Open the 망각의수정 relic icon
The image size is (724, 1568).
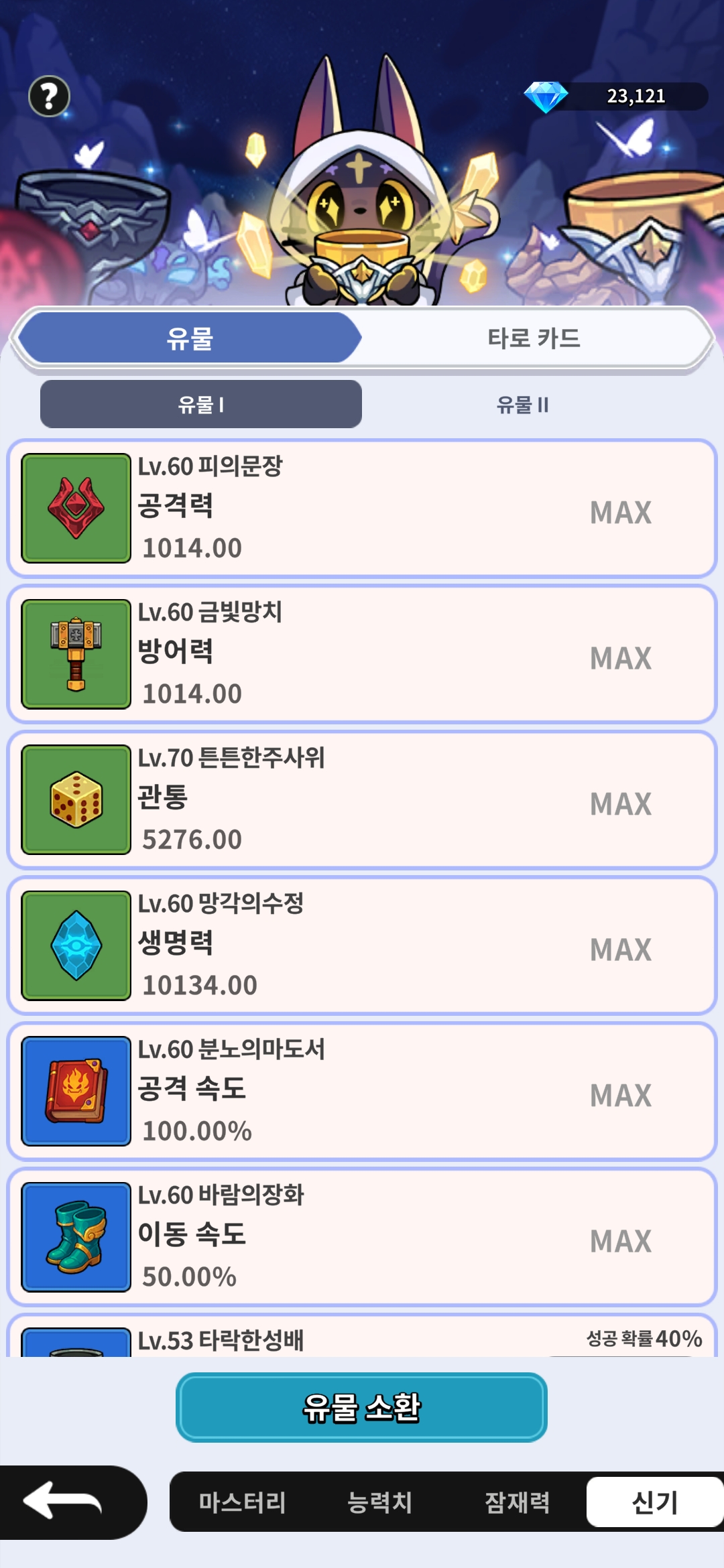click(x=76, y=945)
